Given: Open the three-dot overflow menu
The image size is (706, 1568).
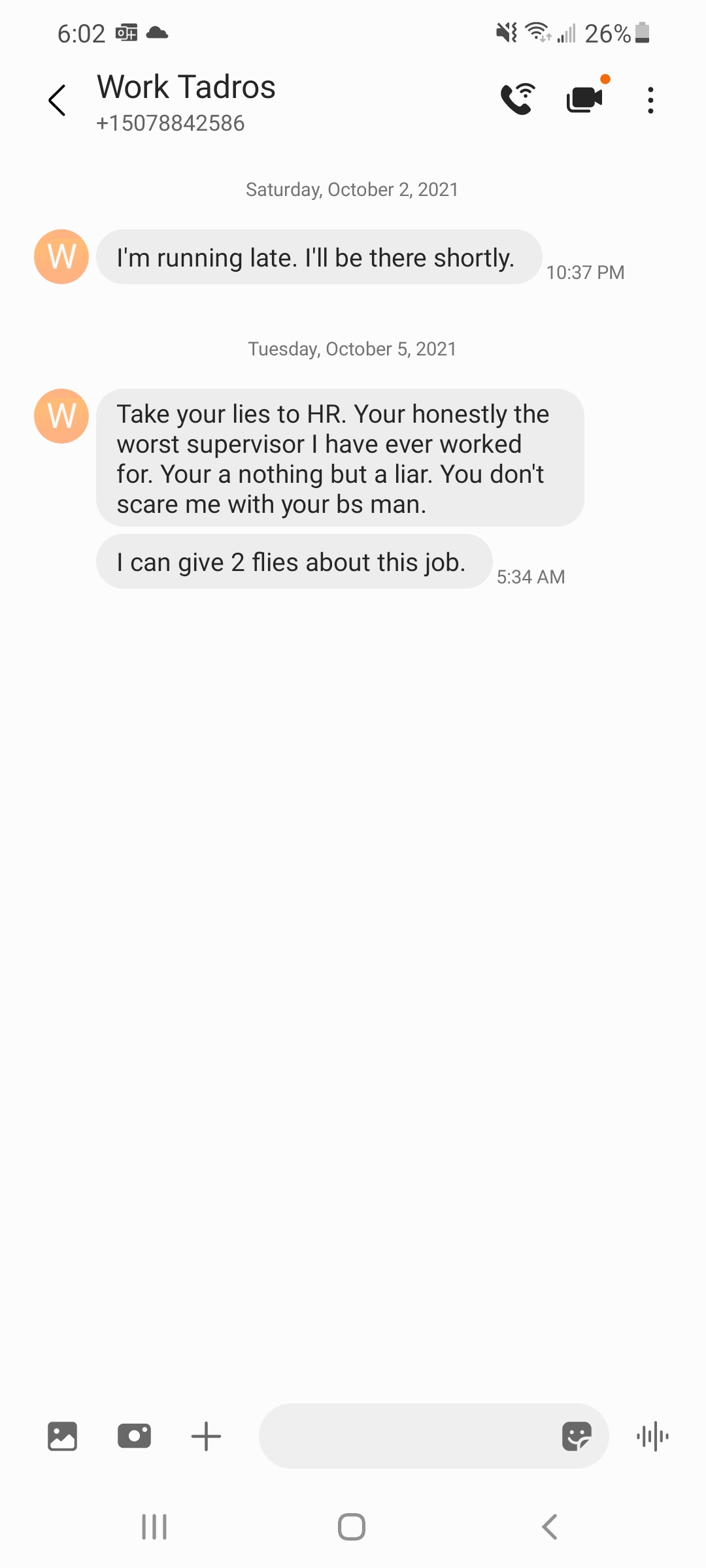Looking at the screenshot, I should (x=650, y=101).
